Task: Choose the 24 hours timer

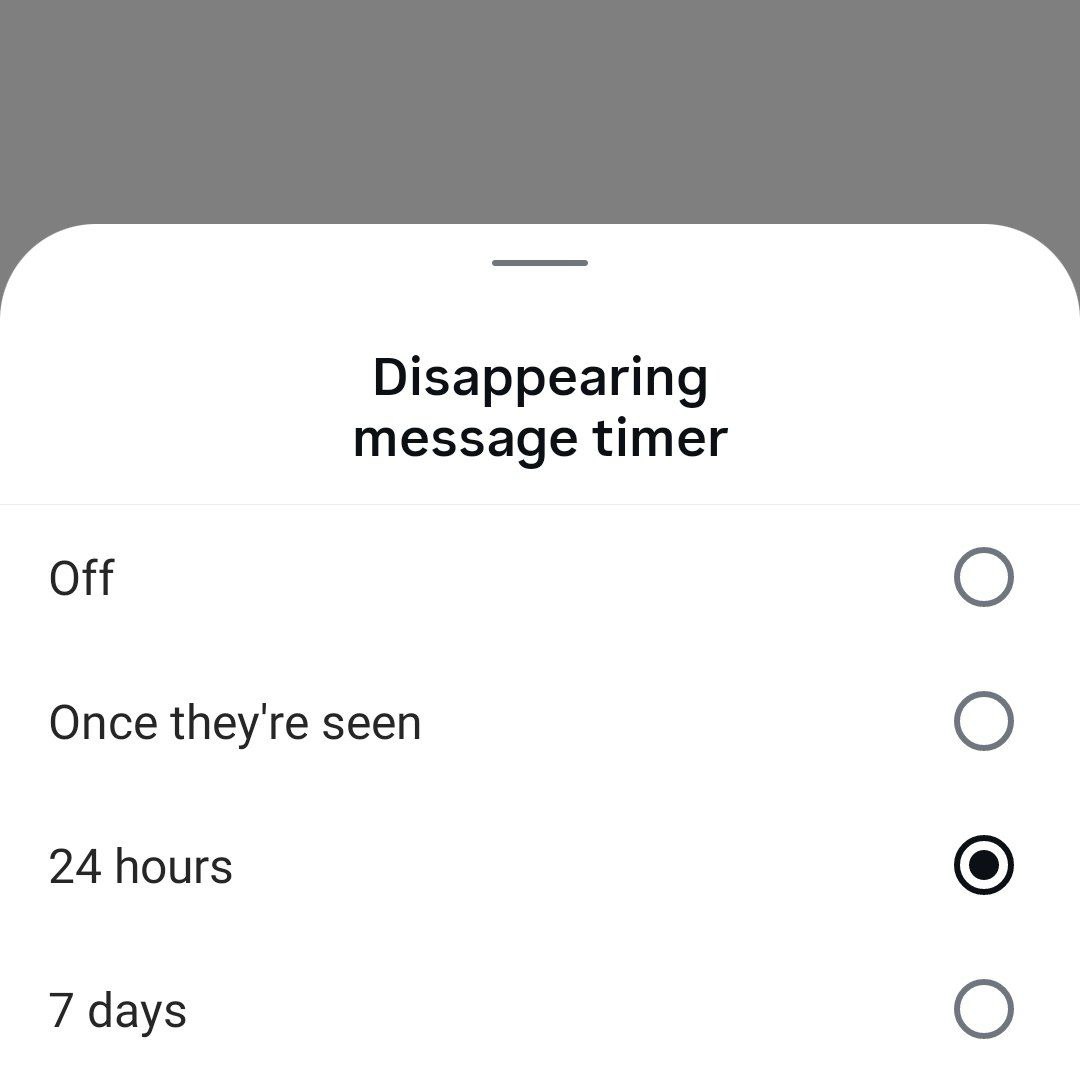Action: pos(983,865)
